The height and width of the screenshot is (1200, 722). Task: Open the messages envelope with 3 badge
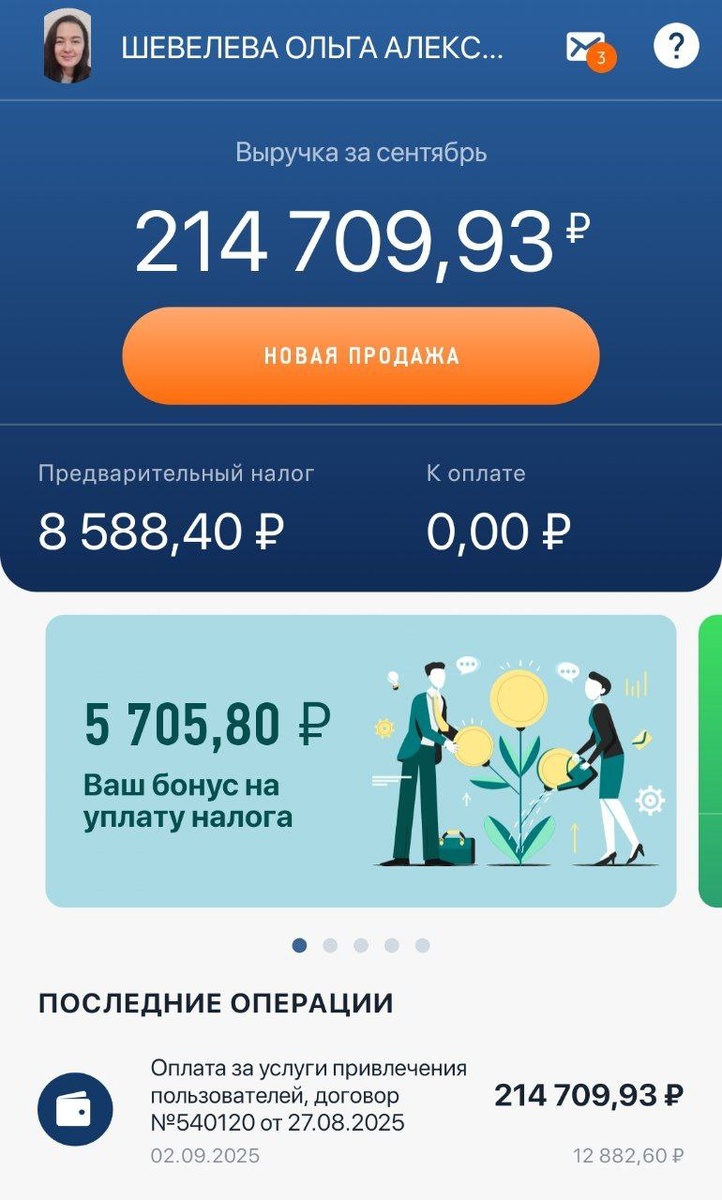(585, 48)
